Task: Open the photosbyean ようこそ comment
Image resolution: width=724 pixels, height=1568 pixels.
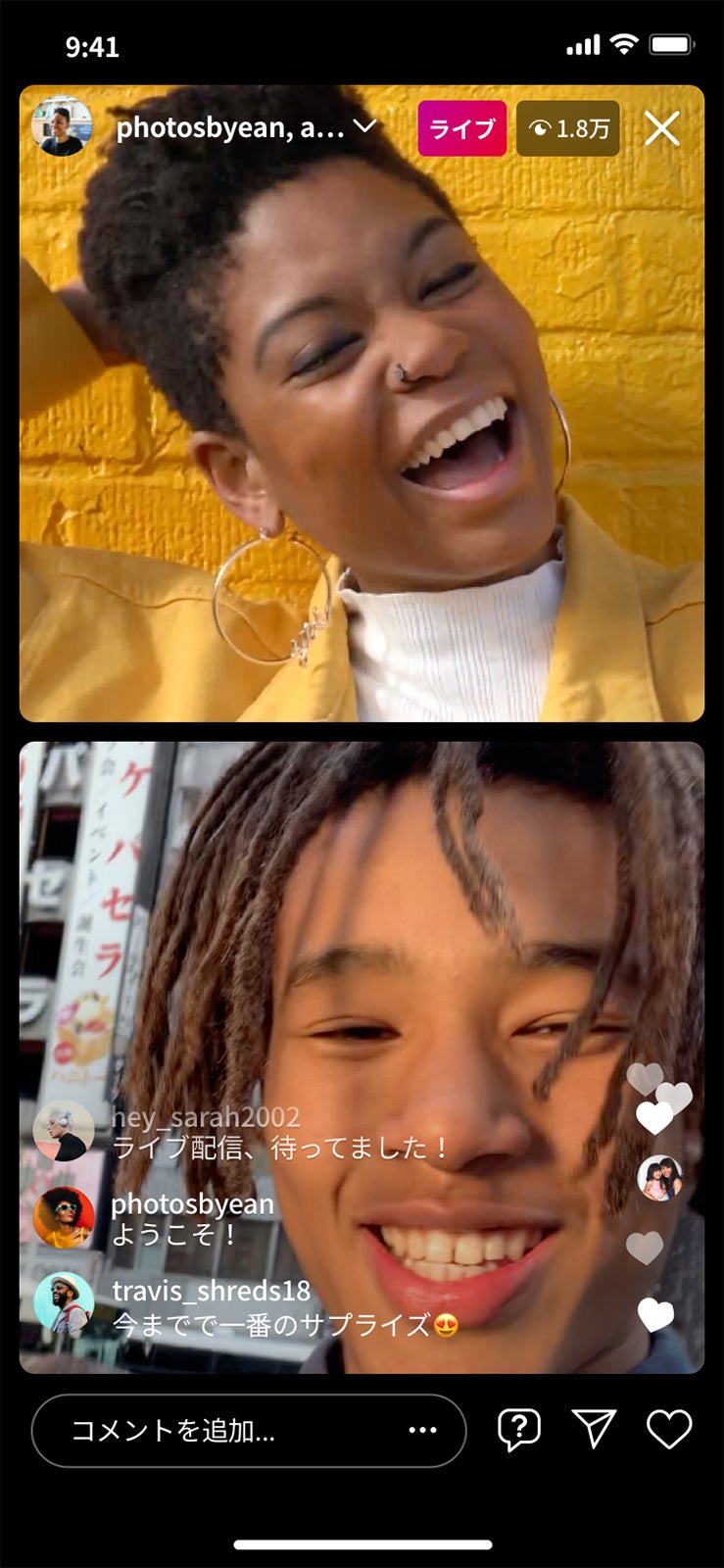Action: tap(193, 1219)
